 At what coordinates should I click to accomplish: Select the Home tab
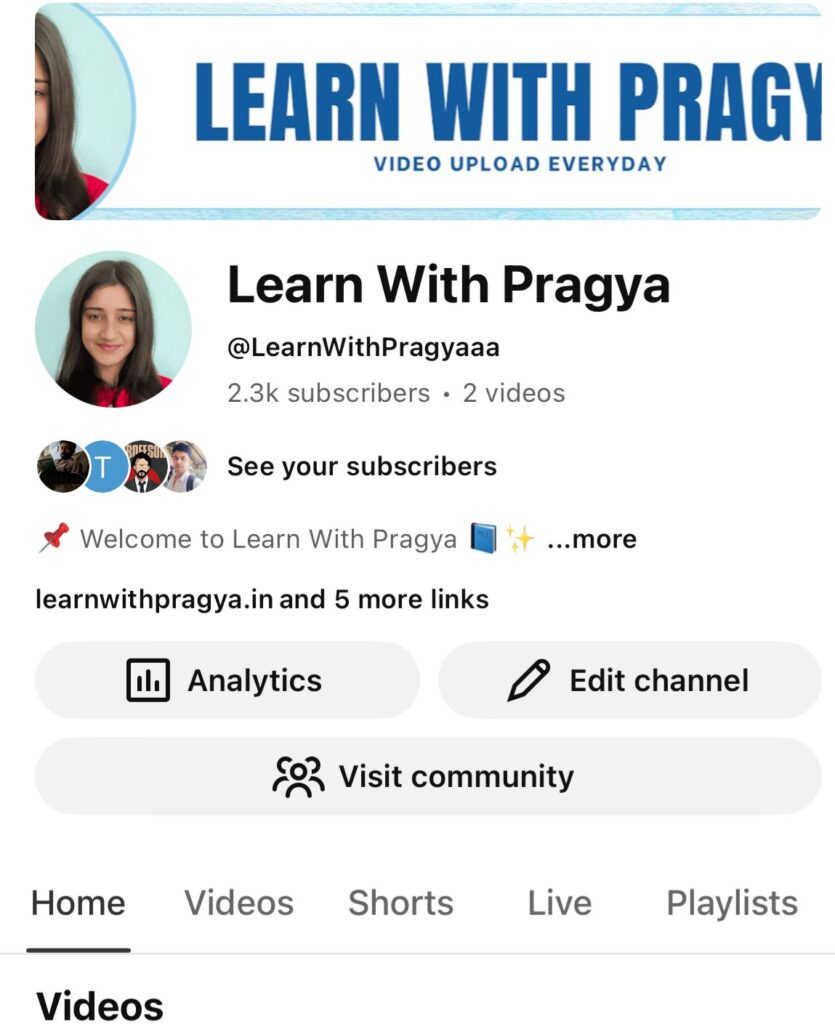(78, 903)
